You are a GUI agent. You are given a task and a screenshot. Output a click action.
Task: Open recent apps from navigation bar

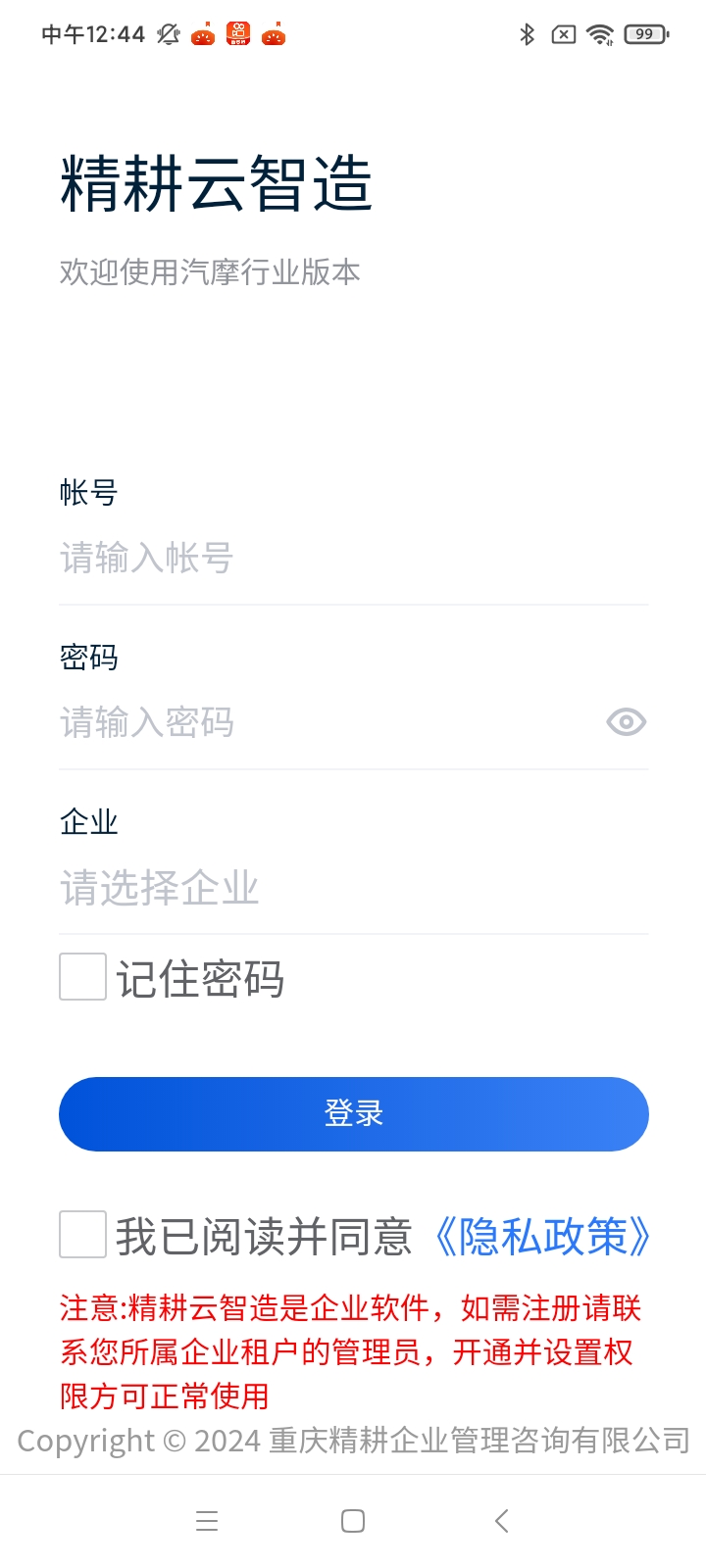pos(207,1521)
